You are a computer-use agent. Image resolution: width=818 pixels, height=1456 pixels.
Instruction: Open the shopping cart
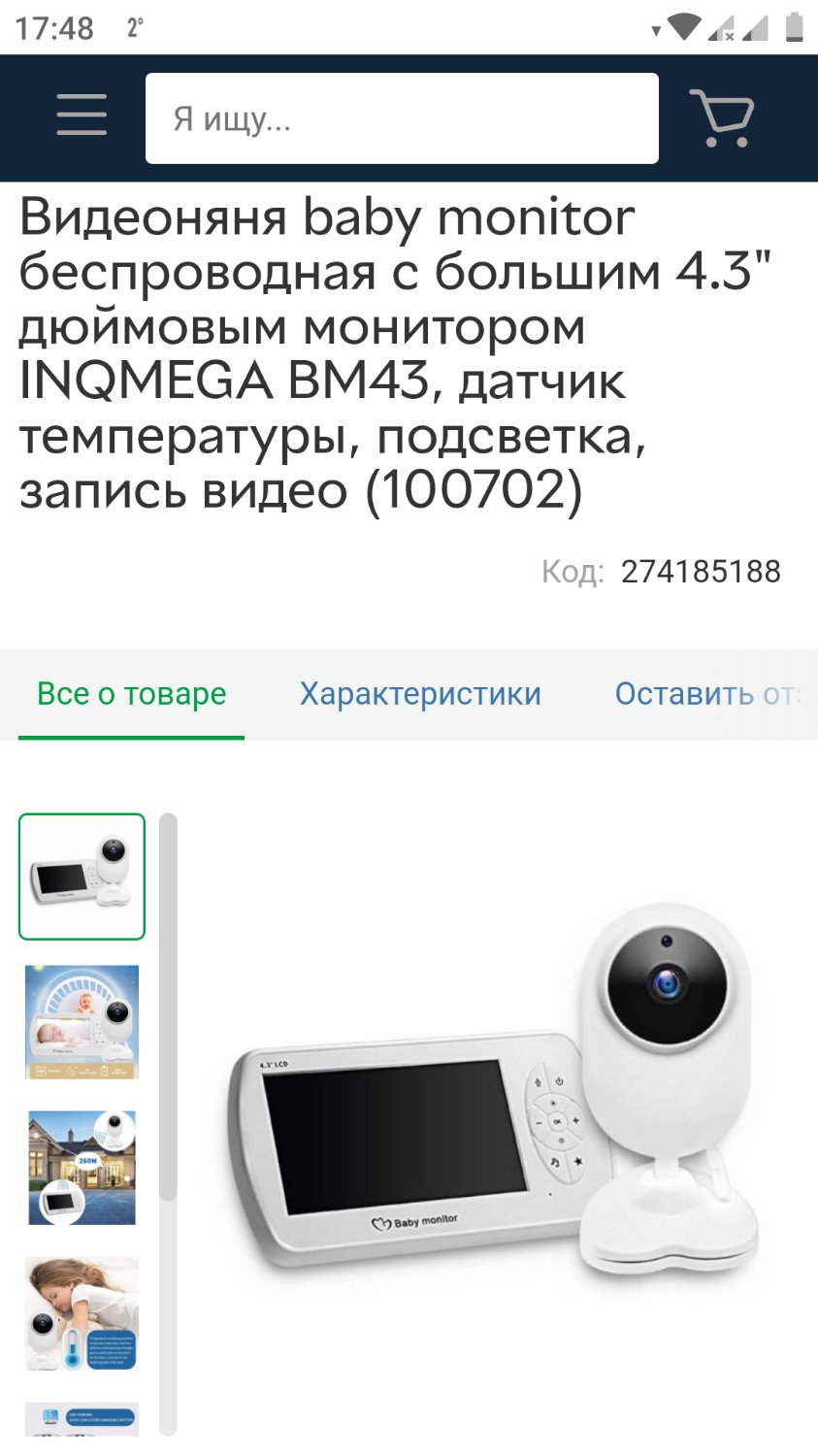(721, 117)
